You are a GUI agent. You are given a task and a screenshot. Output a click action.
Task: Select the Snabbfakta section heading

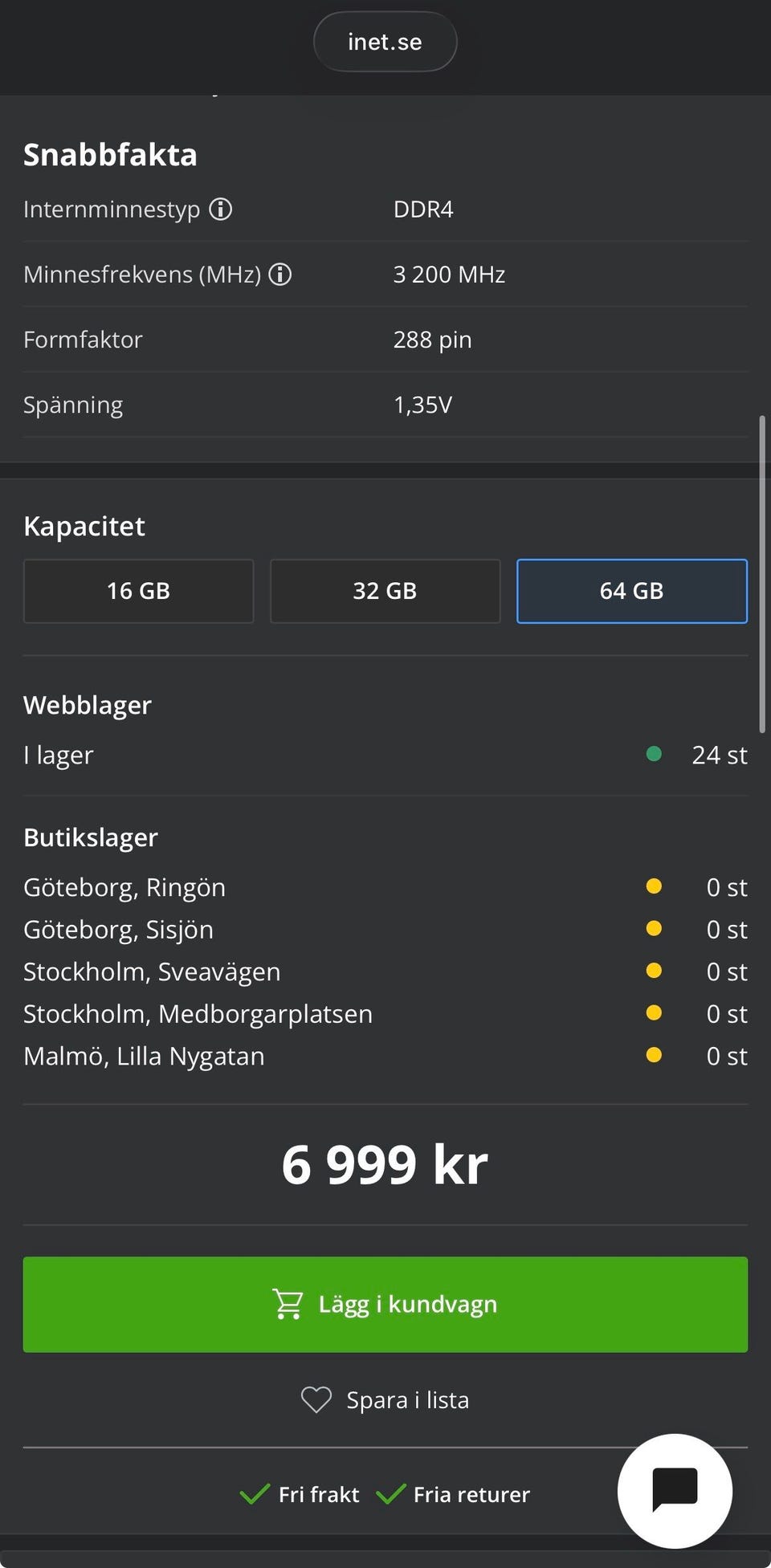(x=110, y=153)
